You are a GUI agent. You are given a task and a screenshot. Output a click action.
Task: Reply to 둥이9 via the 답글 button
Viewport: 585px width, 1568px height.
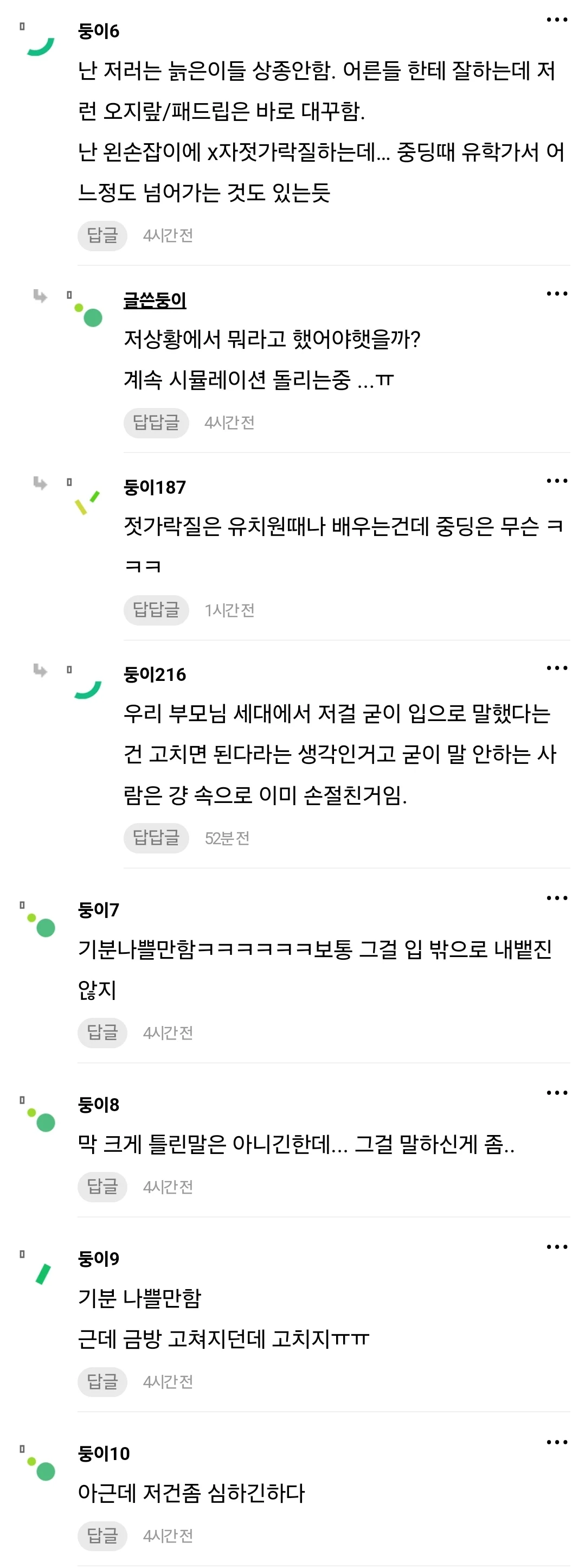pyautogui.click(x=102, y=1382)
